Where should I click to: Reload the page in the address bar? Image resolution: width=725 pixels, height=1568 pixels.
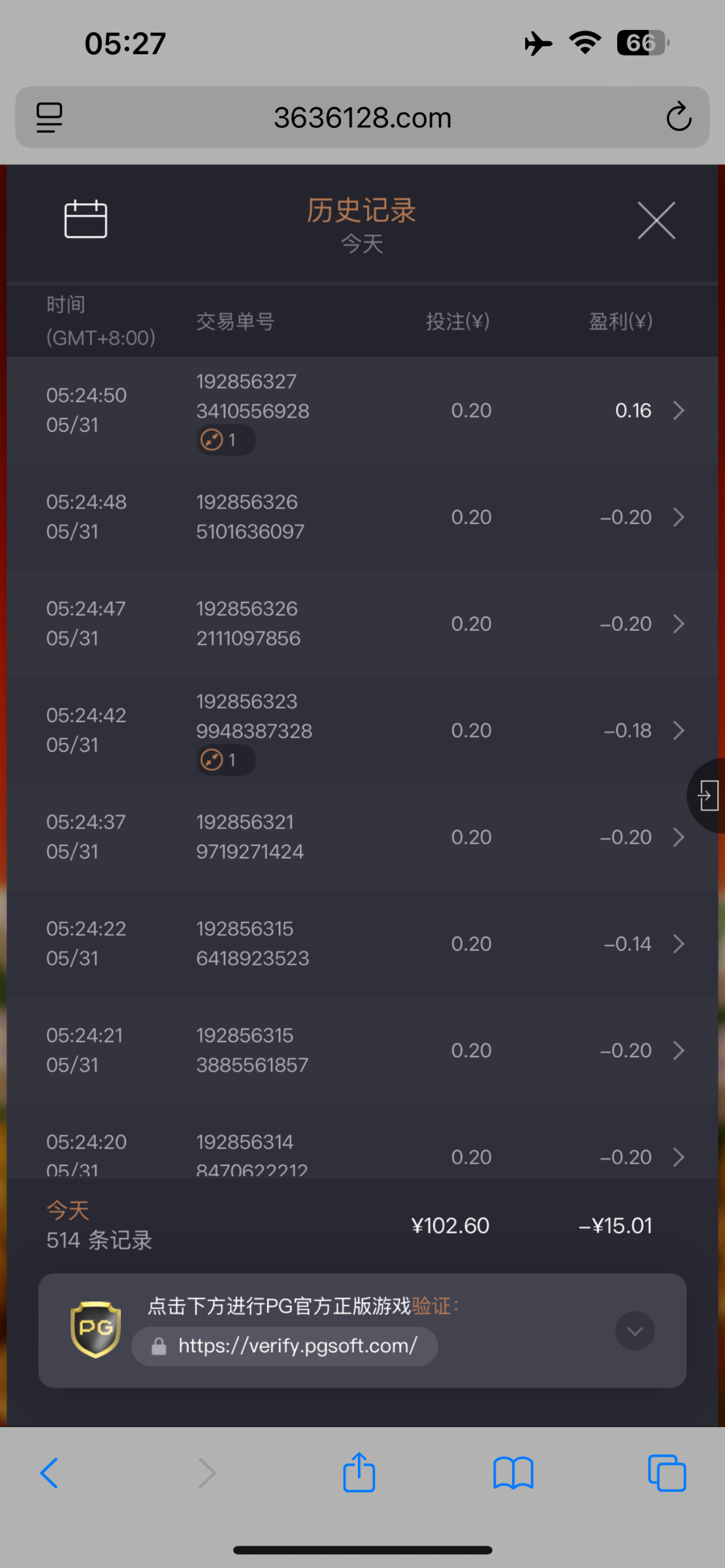click(x=679, y=118)
